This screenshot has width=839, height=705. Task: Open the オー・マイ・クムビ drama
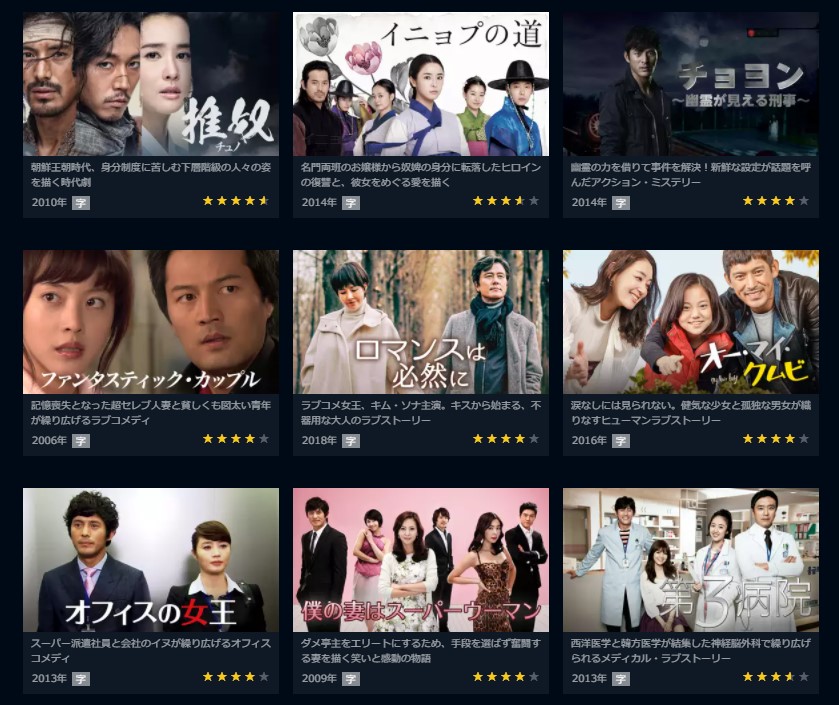click(690, 321)
